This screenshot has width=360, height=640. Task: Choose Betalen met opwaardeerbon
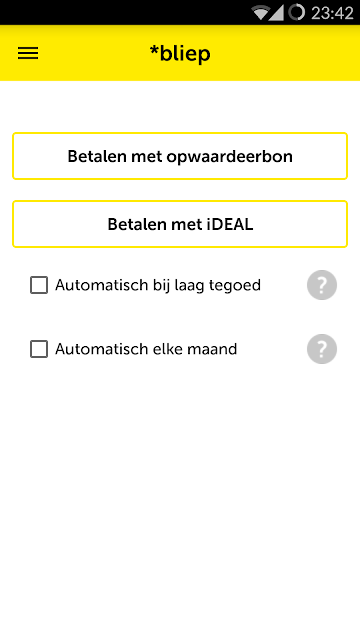point(180,156)
